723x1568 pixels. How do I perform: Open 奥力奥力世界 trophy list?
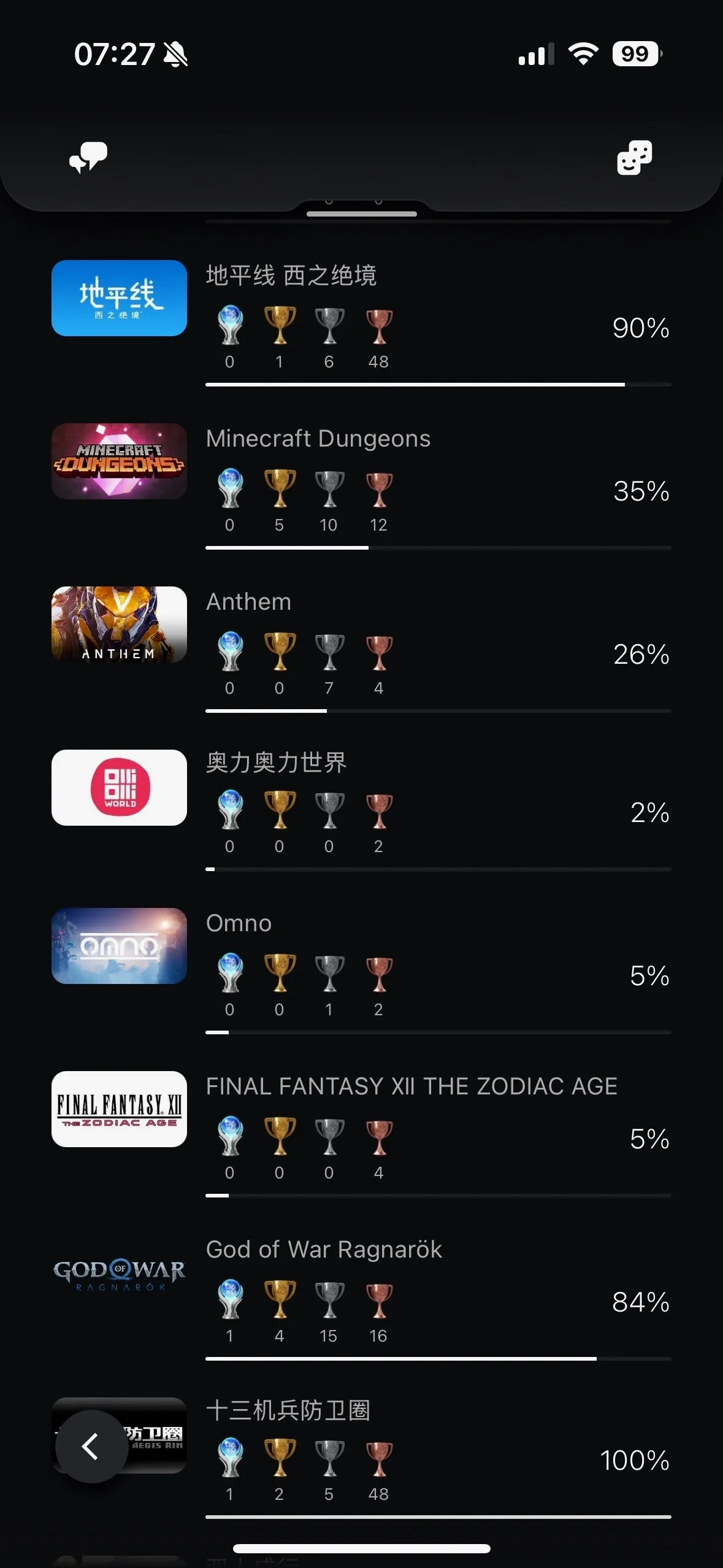(x=361, y=805)
